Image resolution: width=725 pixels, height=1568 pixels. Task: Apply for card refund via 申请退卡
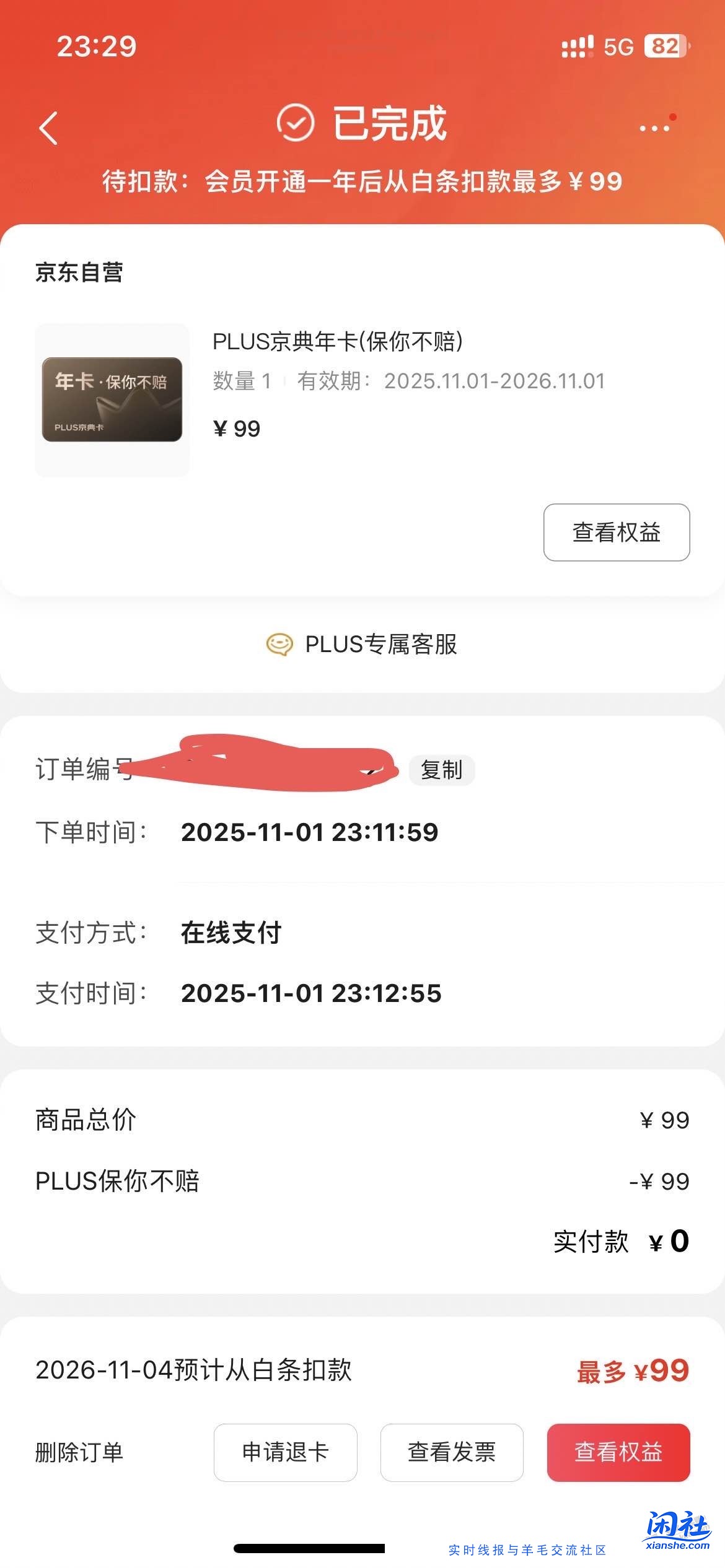click(285, 1453)
